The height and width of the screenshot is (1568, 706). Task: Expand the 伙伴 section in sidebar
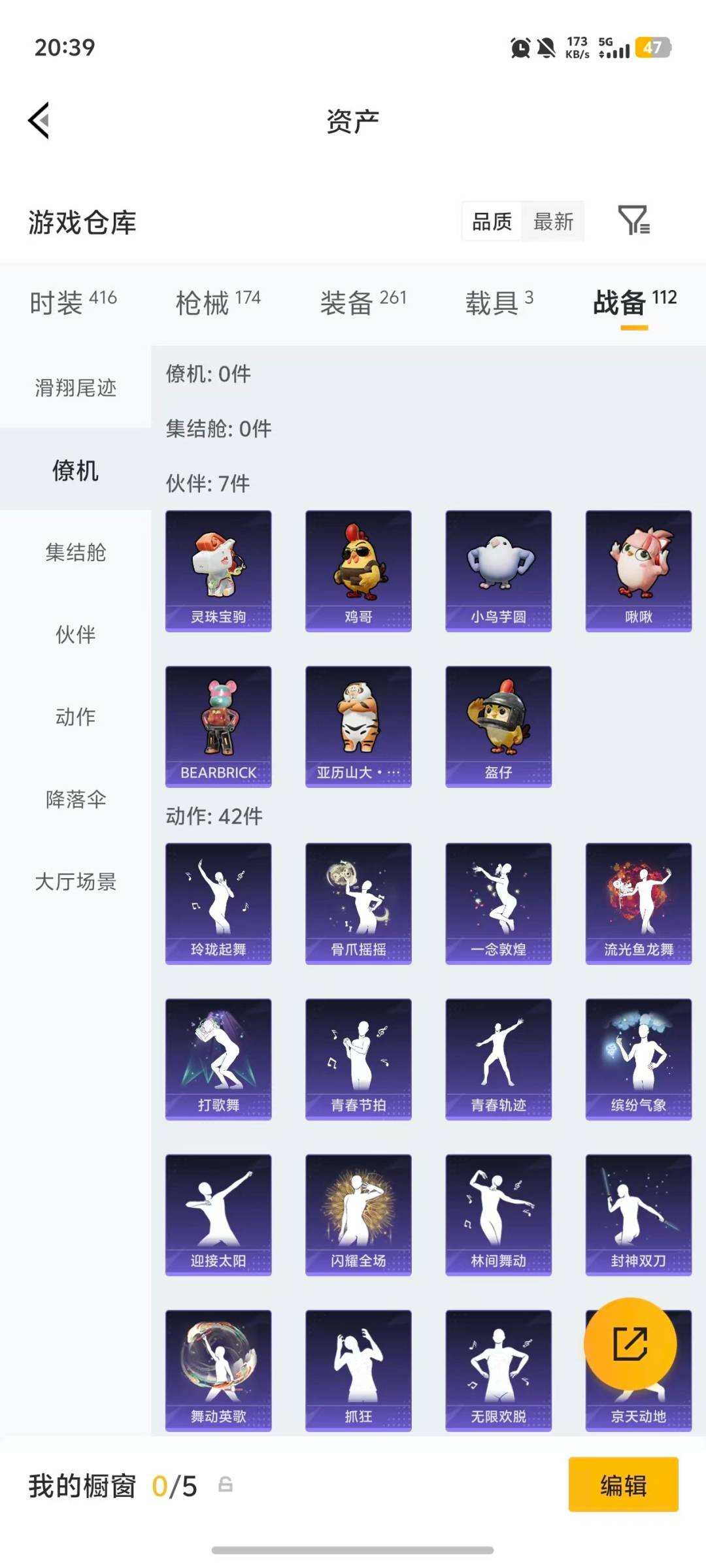tap(74, 634)
